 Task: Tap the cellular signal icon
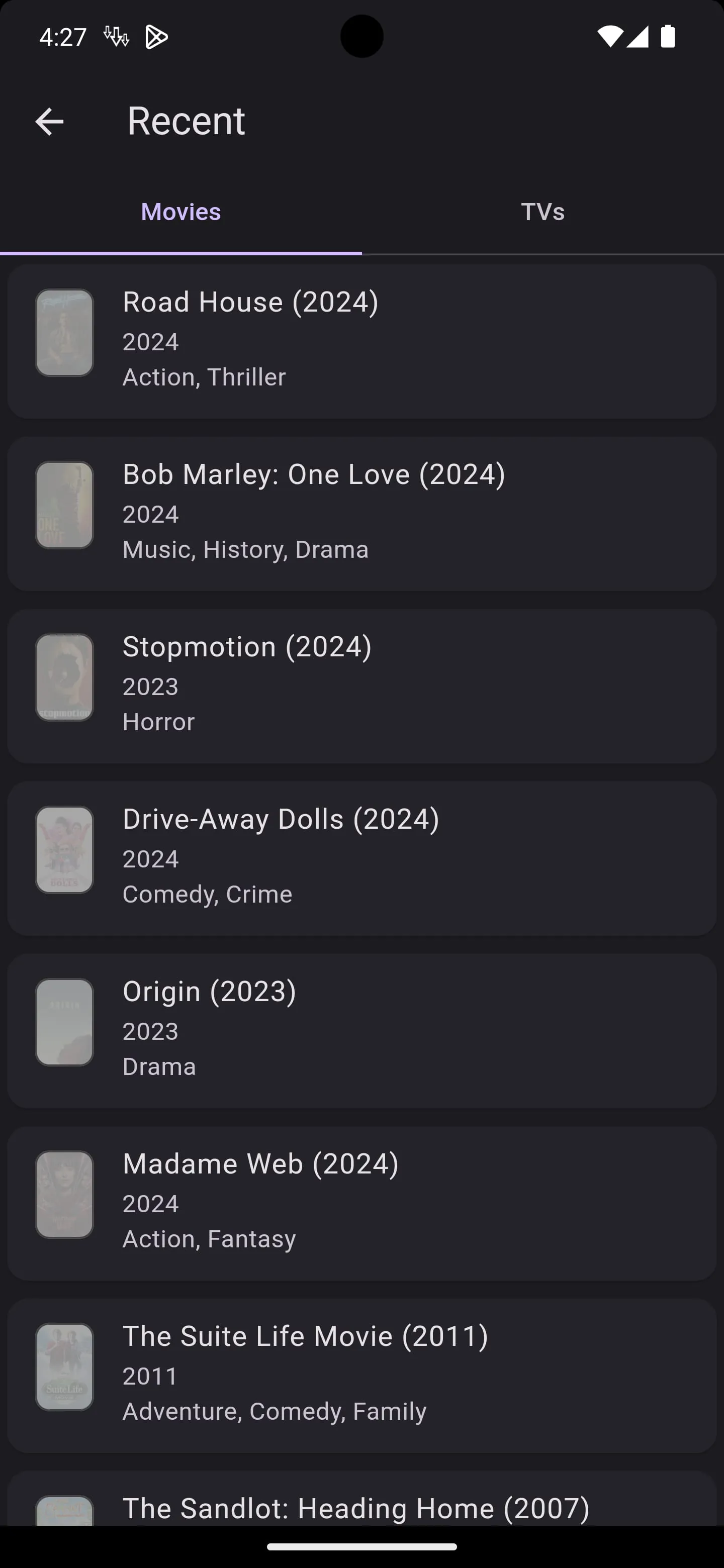(x=638, y=37)
